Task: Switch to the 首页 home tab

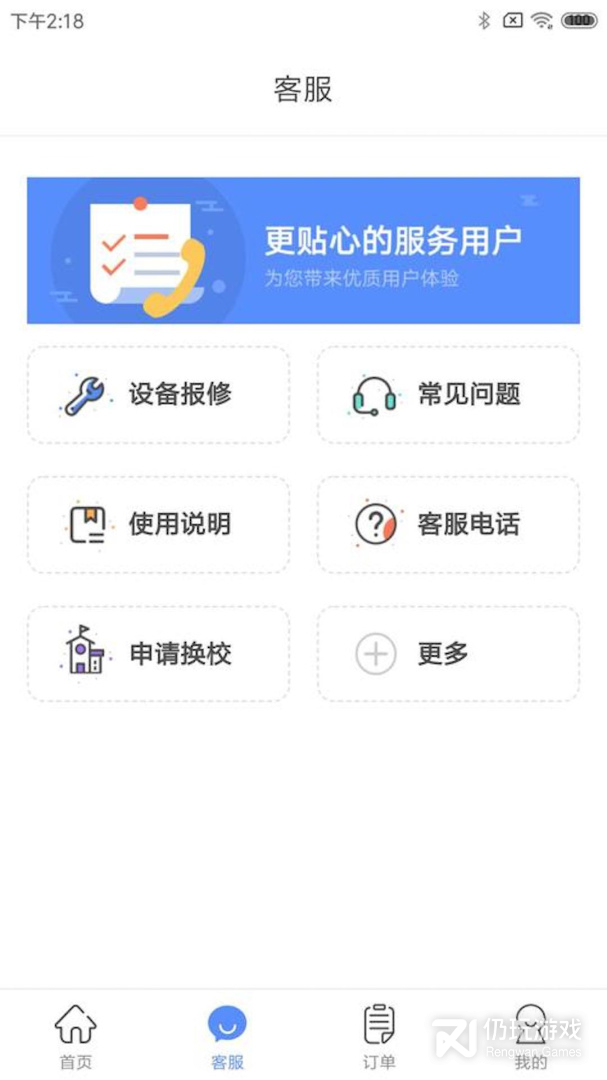Action: click(x=76, y=1036)
